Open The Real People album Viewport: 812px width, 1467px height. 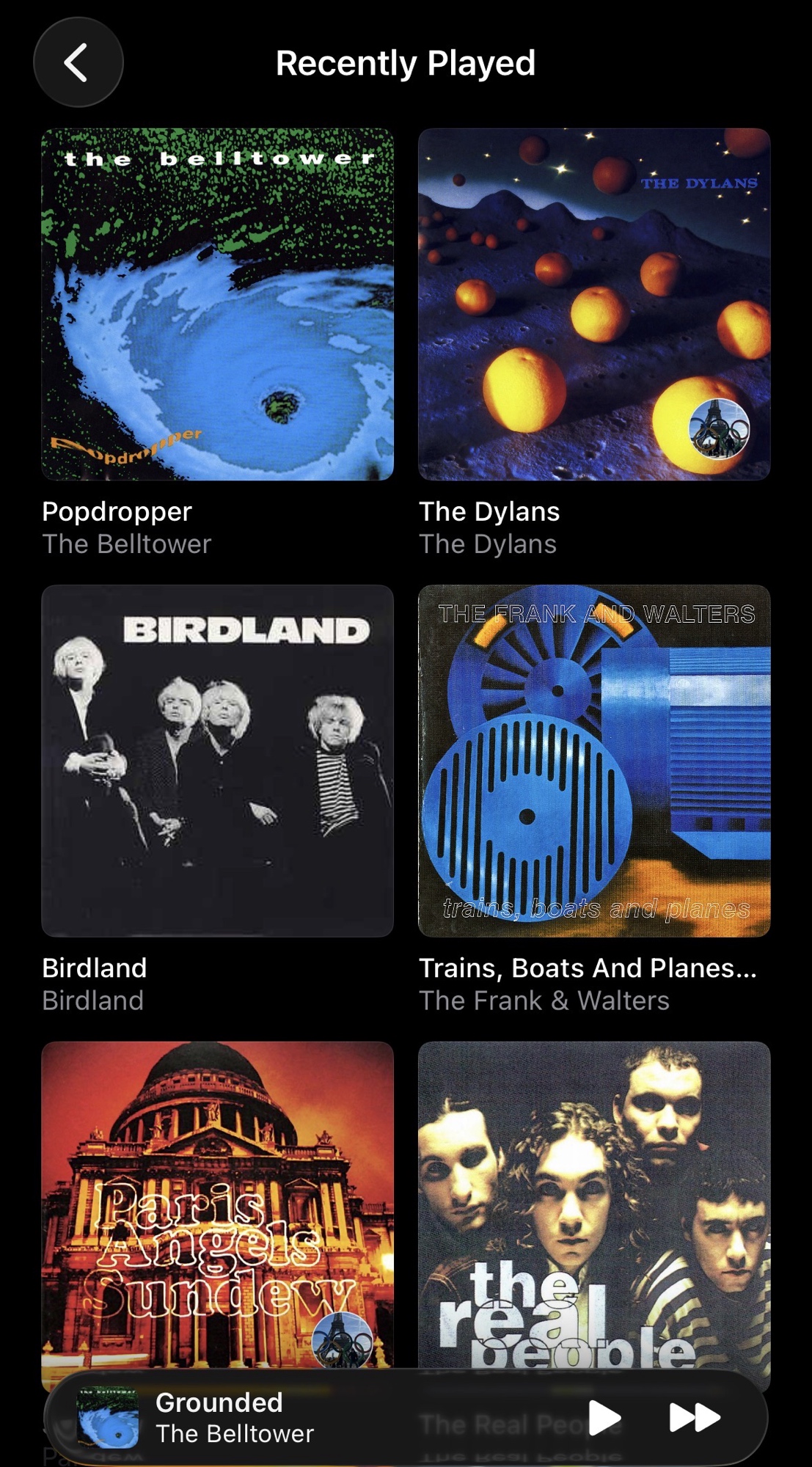click(593, 1203)
